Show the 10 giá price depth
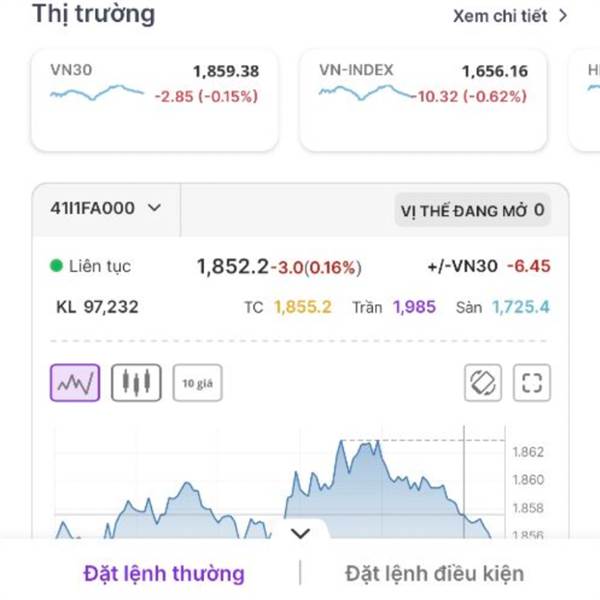The image size is (600, 600). (197, 382)
